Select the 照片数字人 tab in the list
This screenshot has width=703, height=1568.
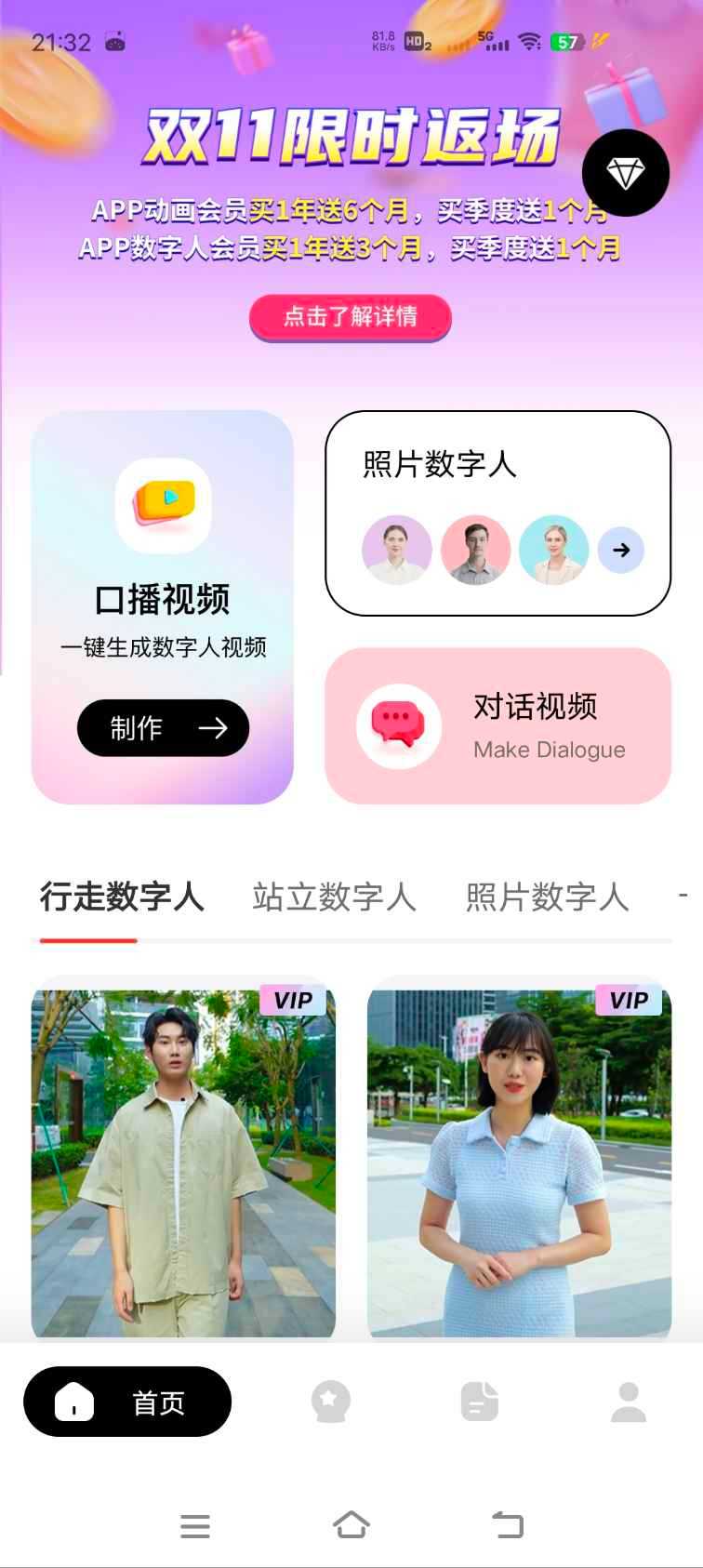point(547,897)
